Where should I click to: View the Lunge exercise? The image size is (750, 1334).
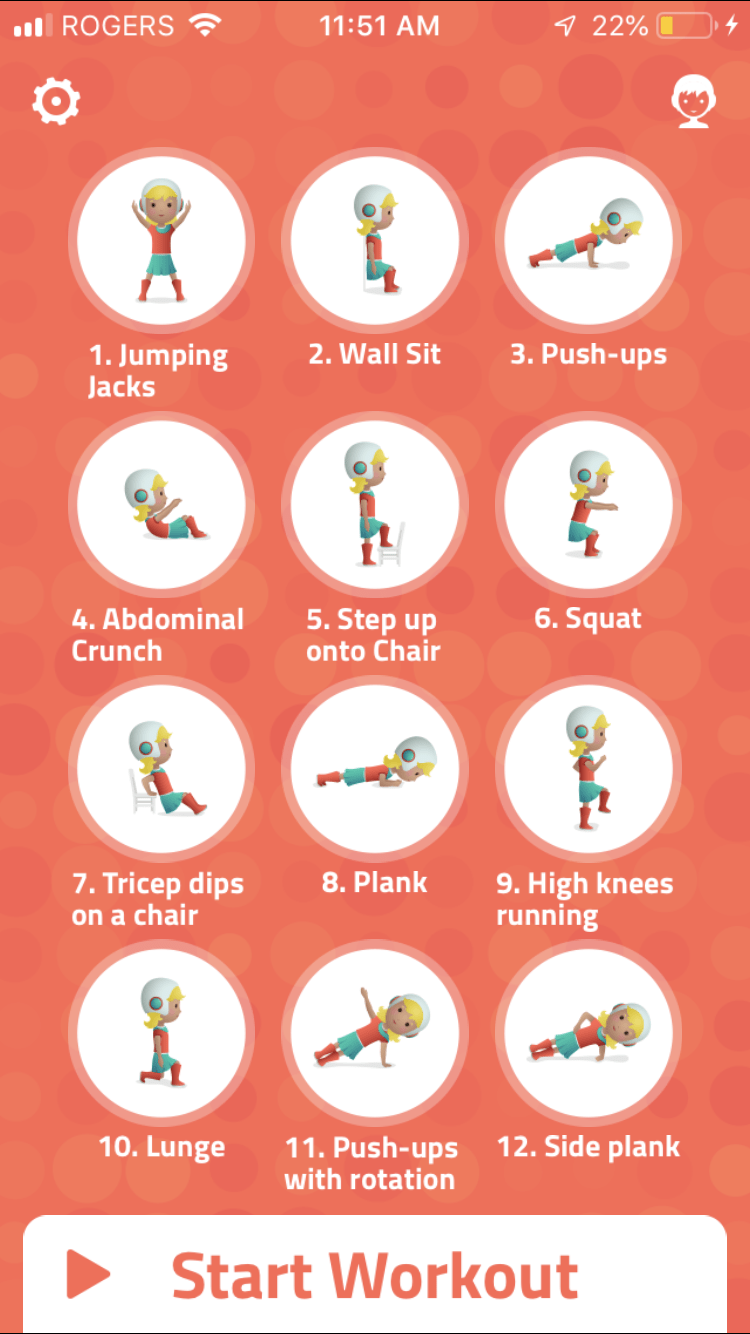161,1033
